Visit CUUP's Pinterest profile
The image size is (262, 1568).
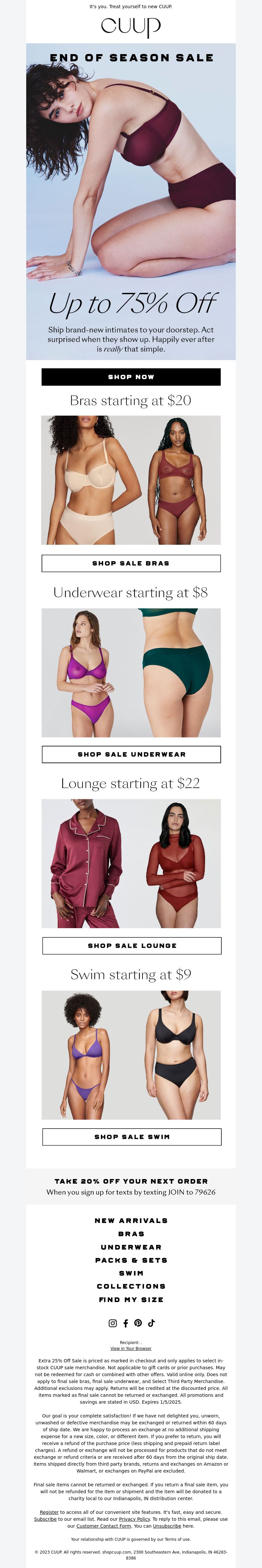coord(138,1323)
